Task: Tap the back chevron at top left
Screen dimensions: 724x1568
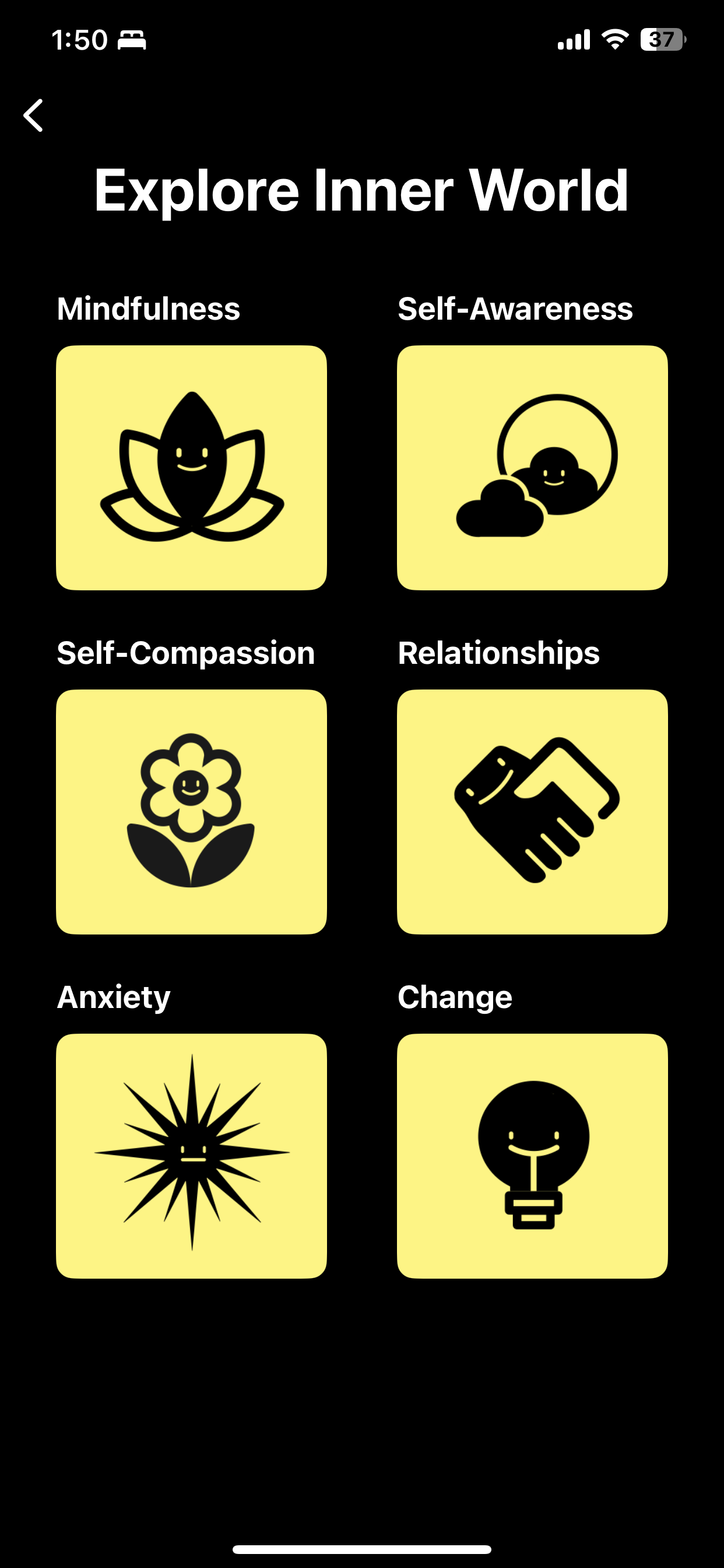Action: click(32, 116)
